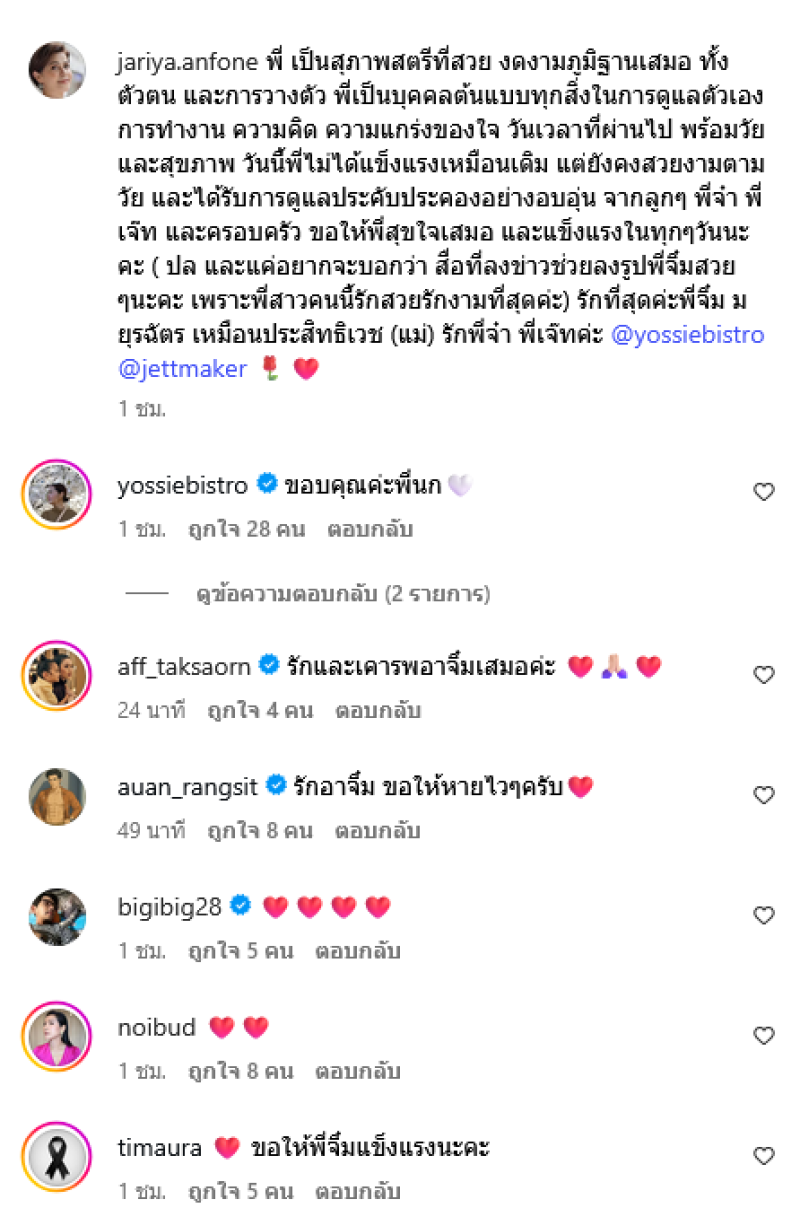
Task: Reply to timaura's comment
Action: [358, 1192]
